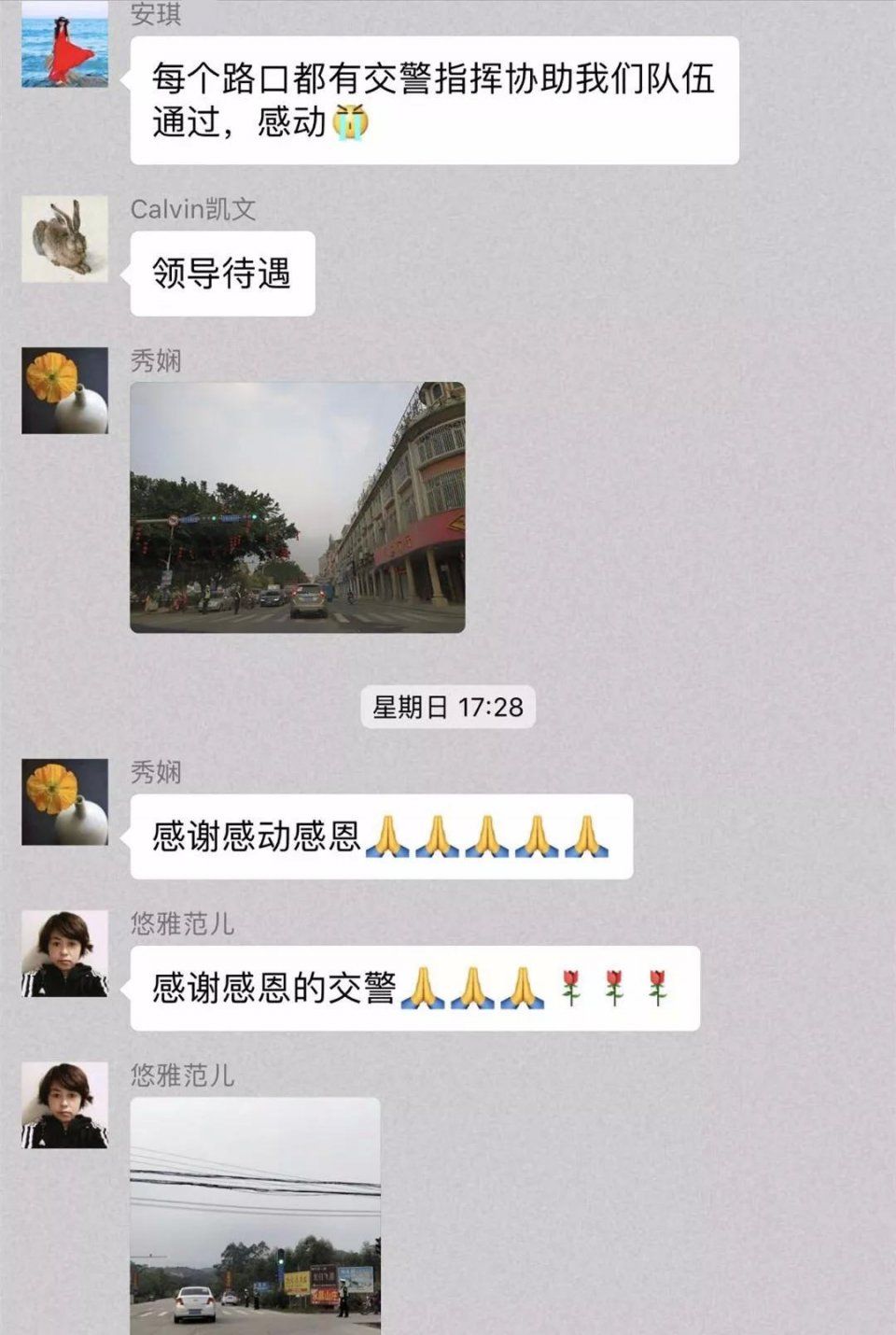View 秀娴's street photo message

(x=297, y=507)
